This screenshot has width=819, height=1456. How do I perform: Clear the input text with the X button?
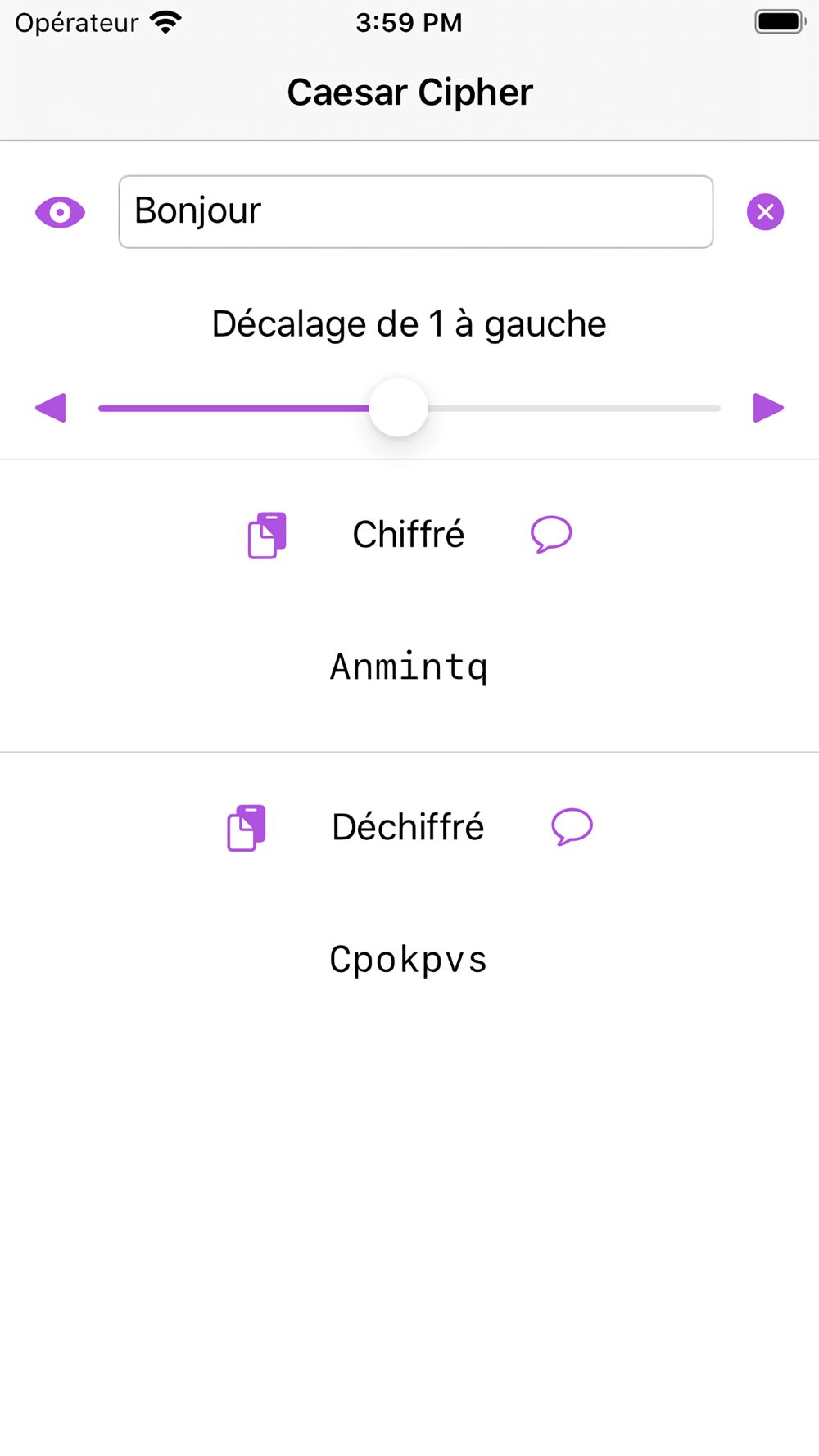765,212
